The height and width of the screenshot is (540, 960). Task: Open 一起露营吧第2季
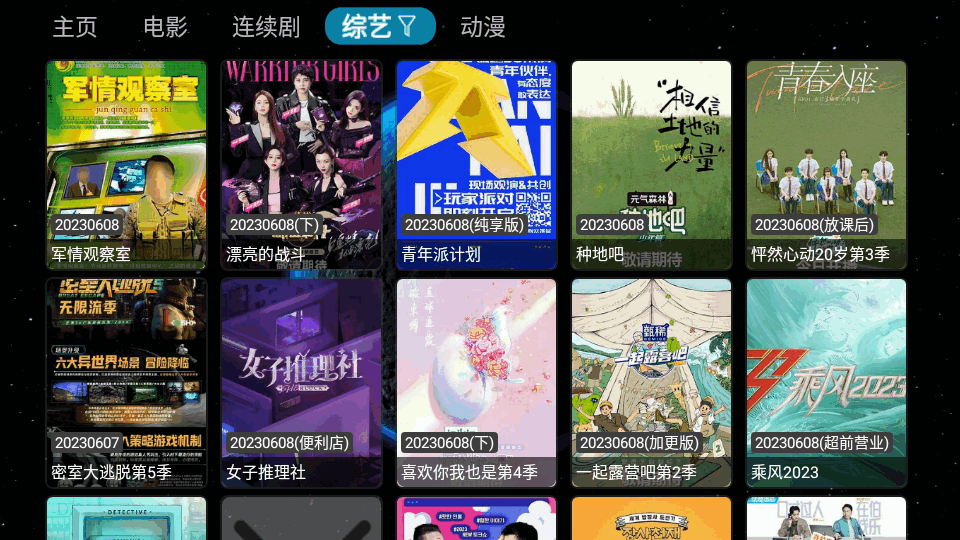[x=651, y=382]
